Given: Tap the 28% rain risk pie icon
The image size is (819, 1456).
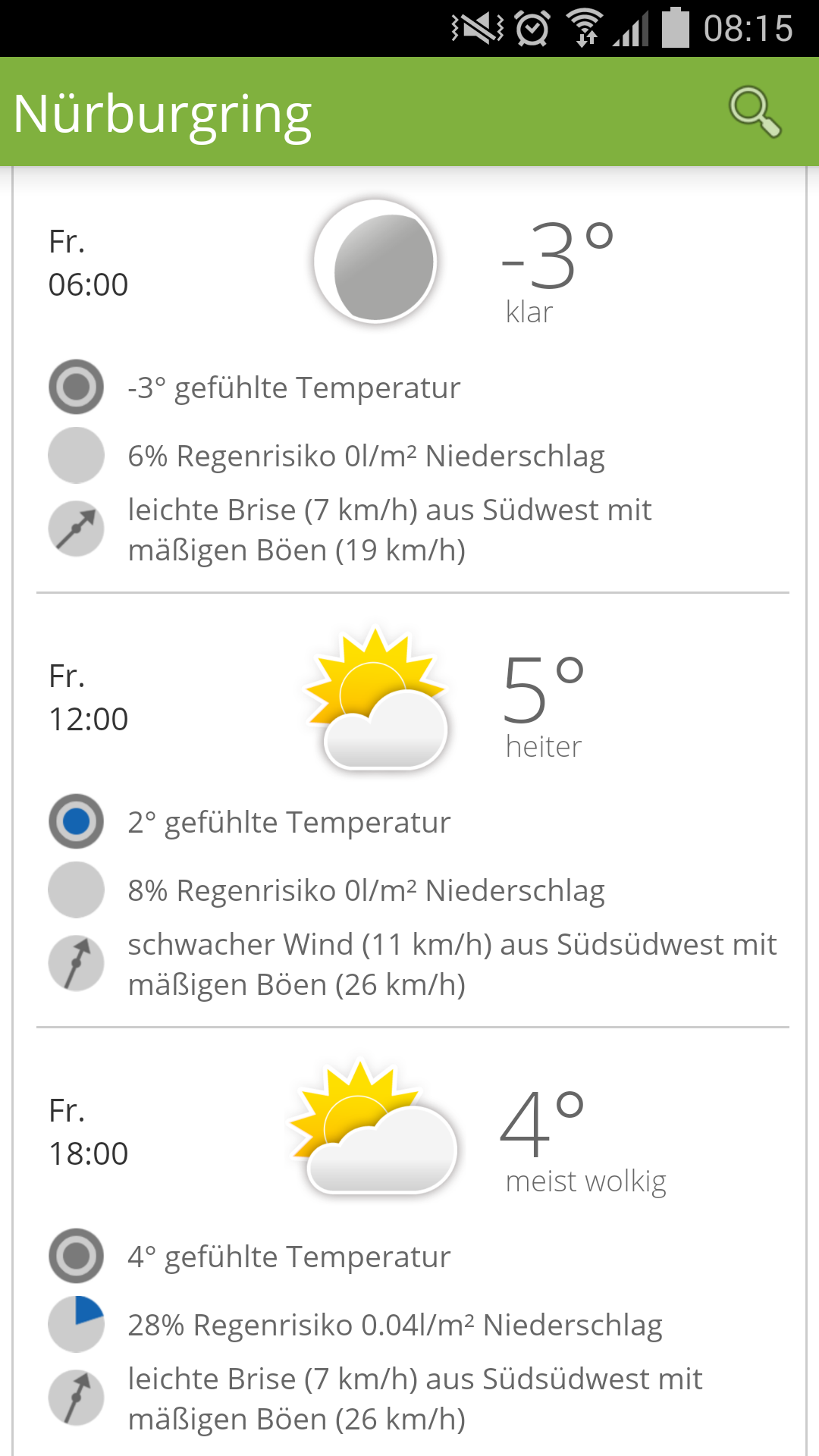Looking at the screenshot, I should click(x=75, y=1323).
